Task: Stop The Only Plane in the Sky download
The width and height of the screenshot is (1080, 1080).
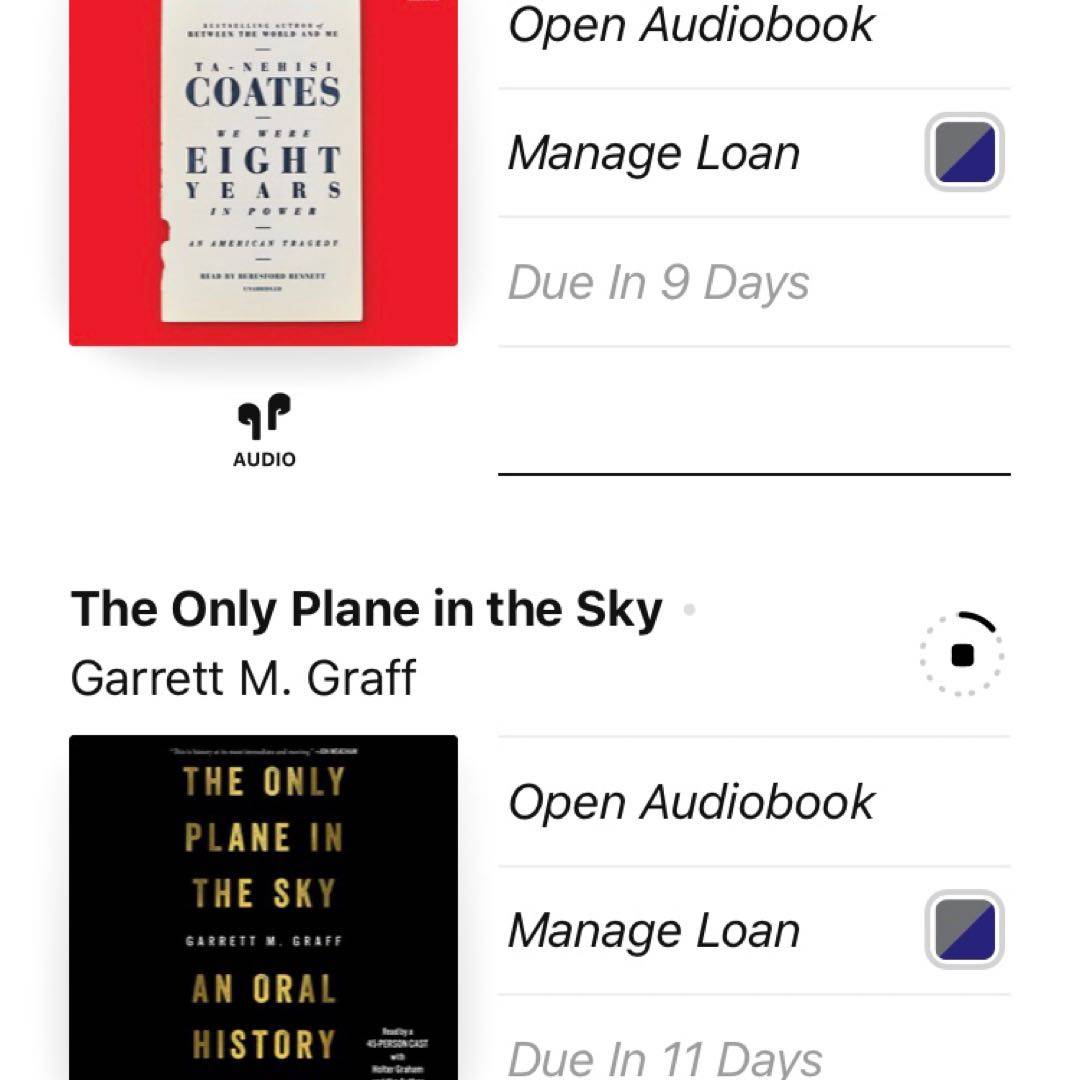Action: 962,654
